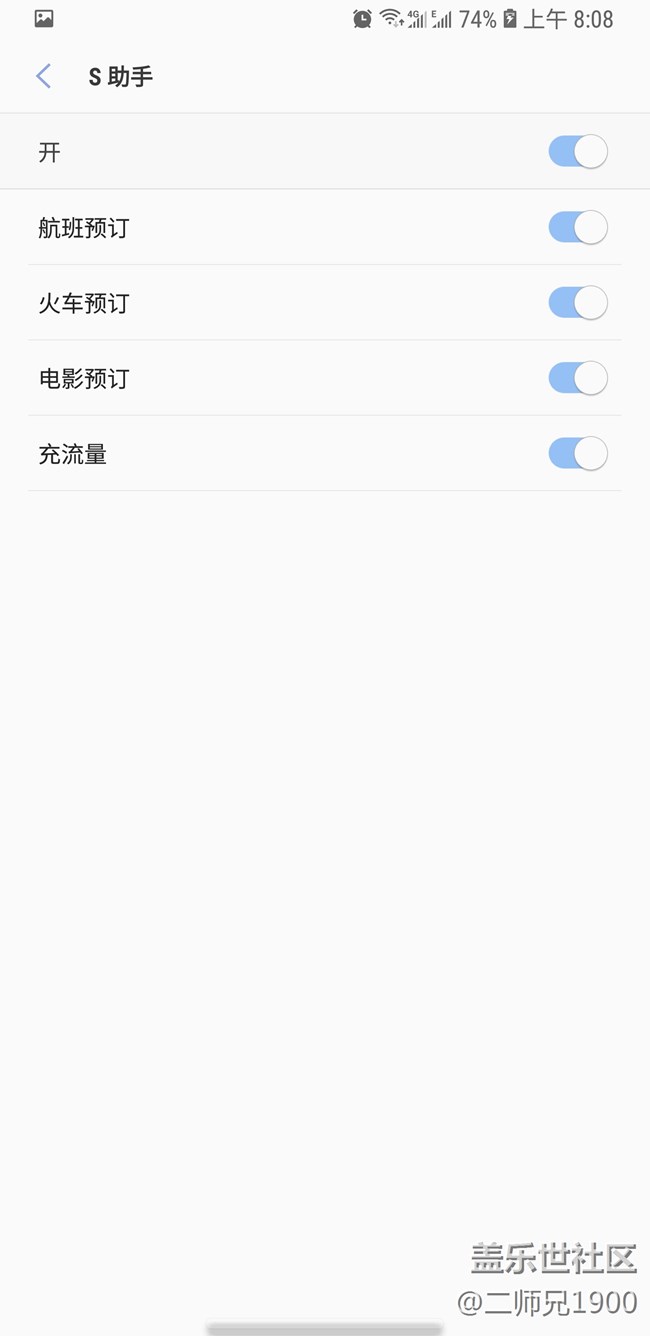Turn off the main 开 switch

tap(578, 152)
